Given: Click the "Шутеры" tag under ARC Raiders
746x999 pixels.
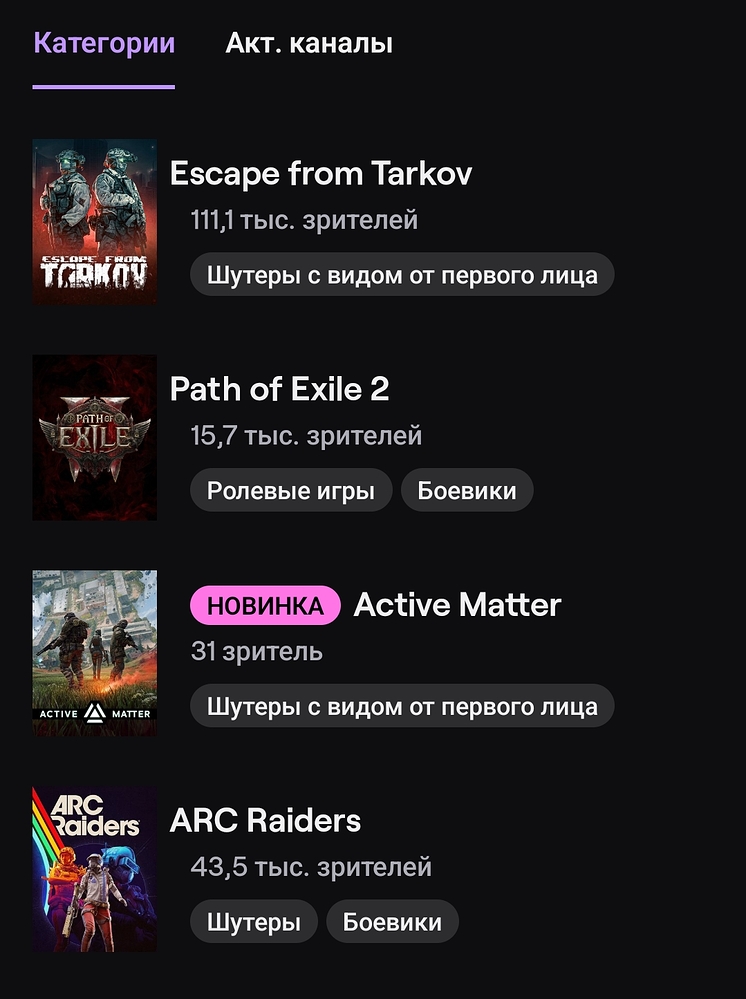Looking at the screenshot, I should (253, 921).
